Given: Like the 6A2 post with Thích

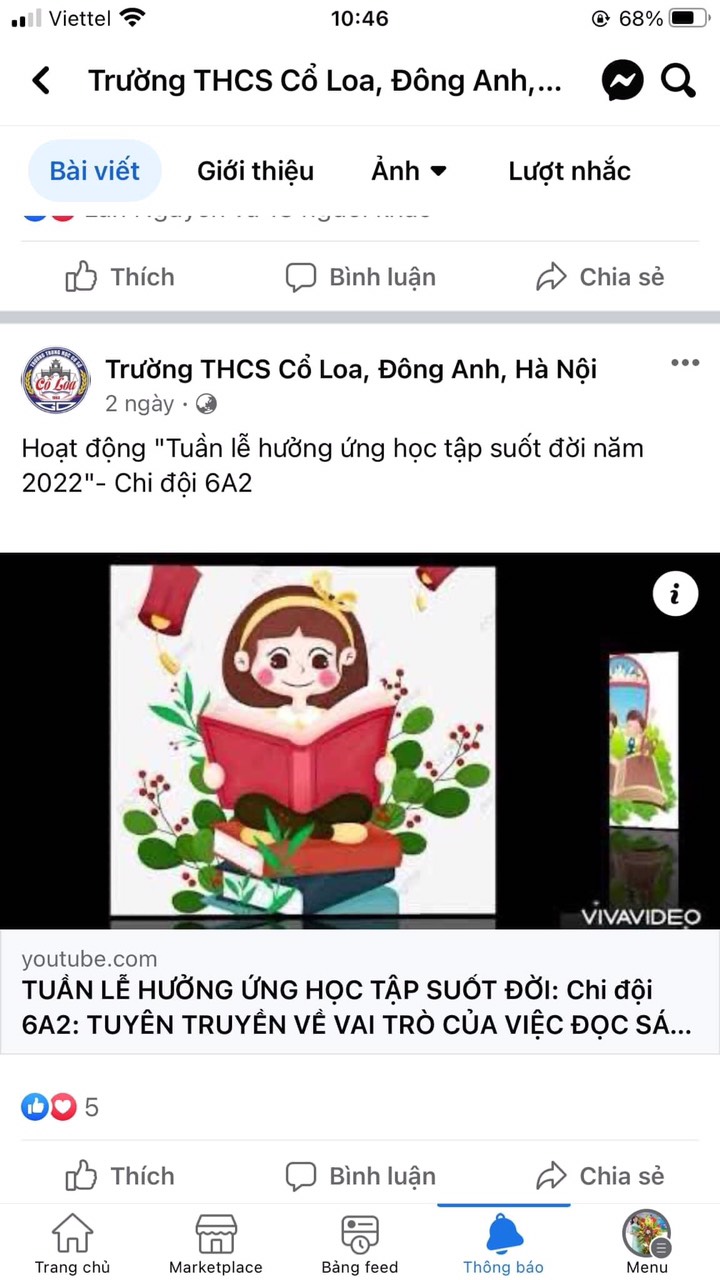Looking at the screenshot, I should [119, 1176].
